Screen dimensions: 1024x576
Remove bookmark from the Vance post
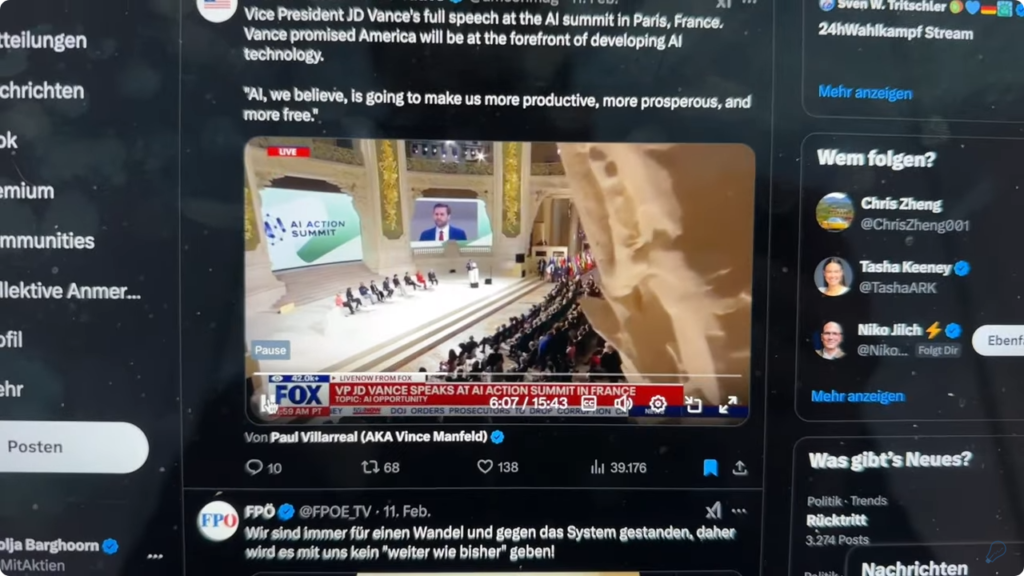pos(710,467)
